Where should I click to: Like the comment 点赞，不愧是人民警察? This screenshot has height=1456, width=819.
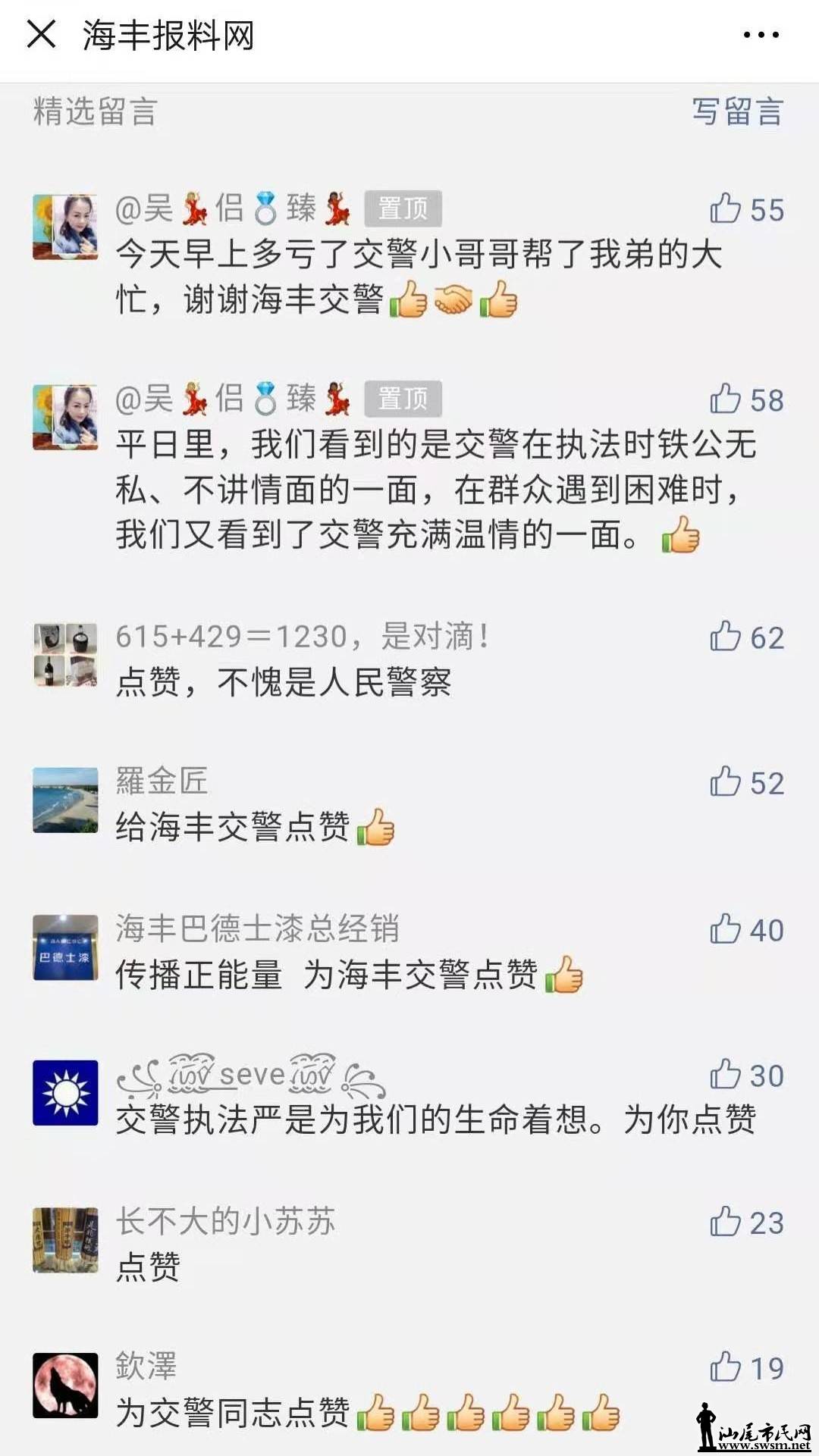(726, 637)
